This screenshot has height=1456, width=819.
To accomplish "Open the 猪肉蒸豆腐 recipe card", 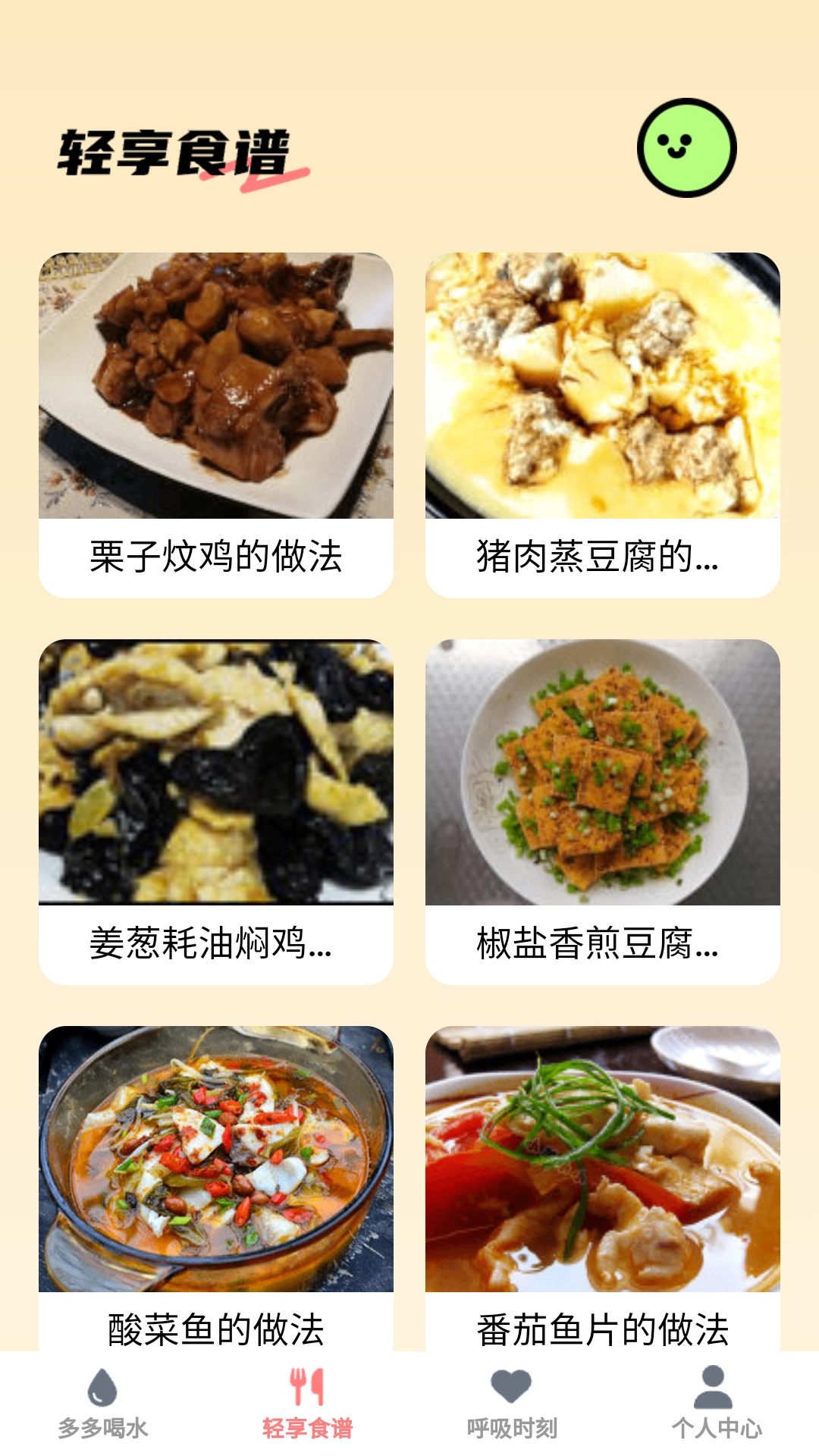I will [x=603, y=425].
